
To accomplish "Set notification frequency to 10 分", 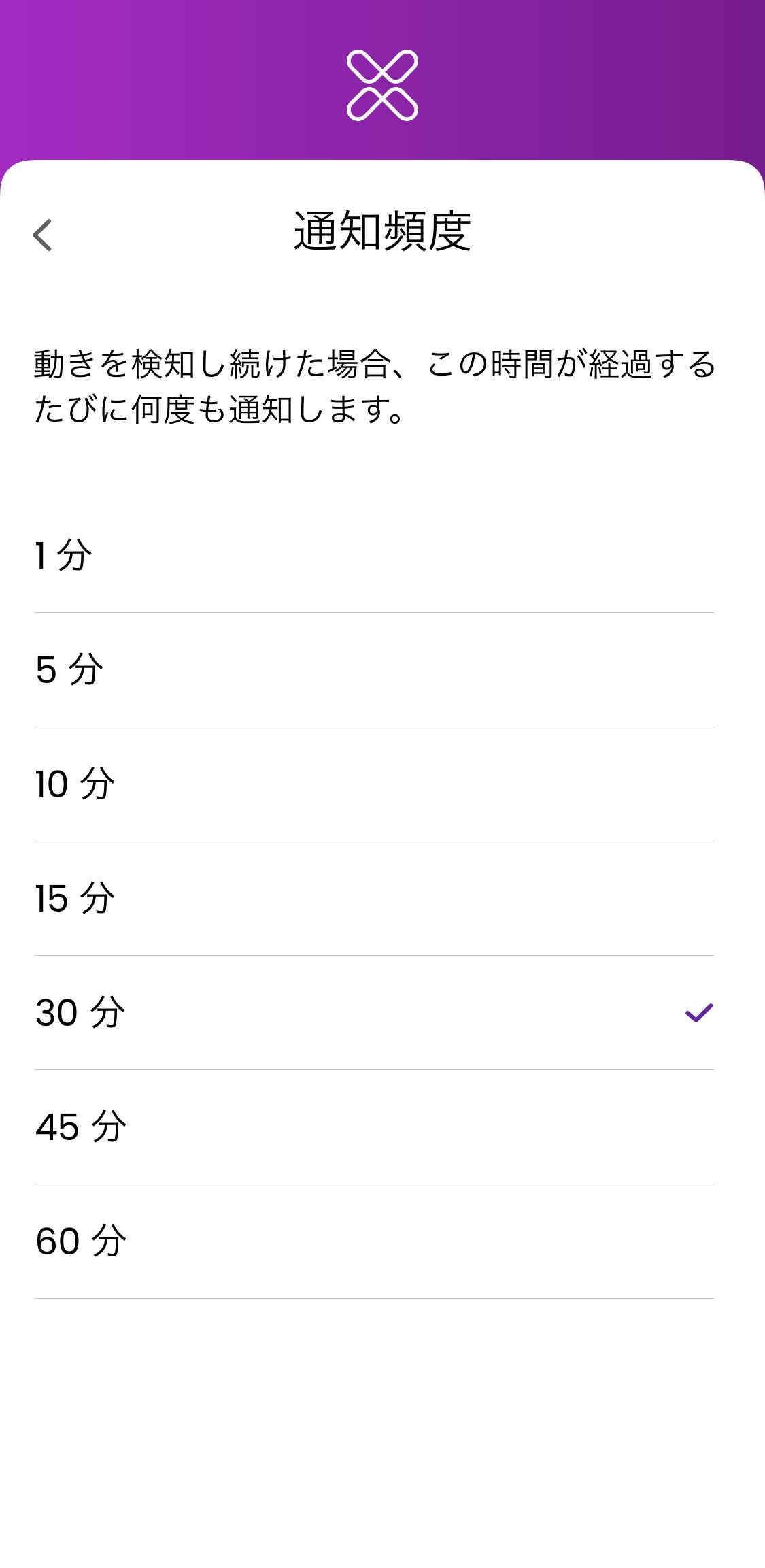I will point(374,784).
